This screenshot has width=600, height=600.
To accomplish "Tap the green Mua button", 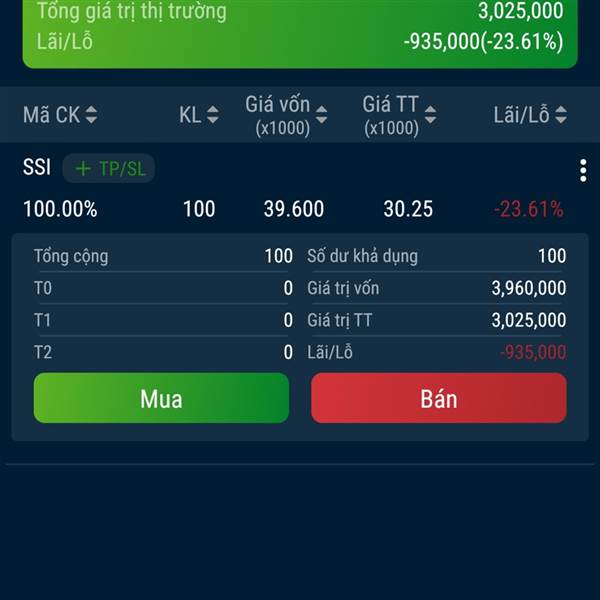I will click(x=161, y=398).
